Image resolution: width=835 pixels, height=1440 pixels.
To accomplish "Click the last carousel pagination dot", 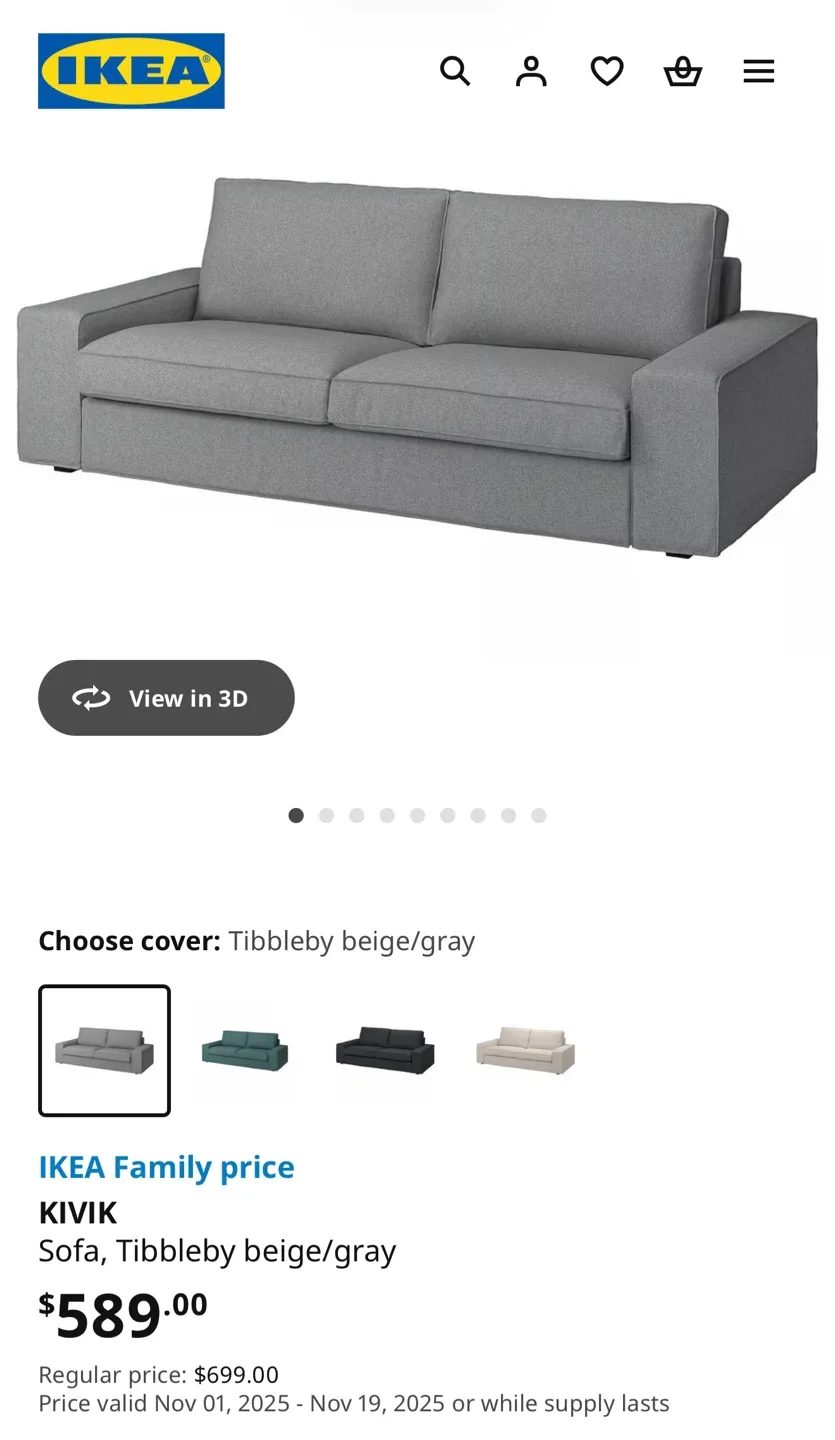I will click(x=539, y=815).
